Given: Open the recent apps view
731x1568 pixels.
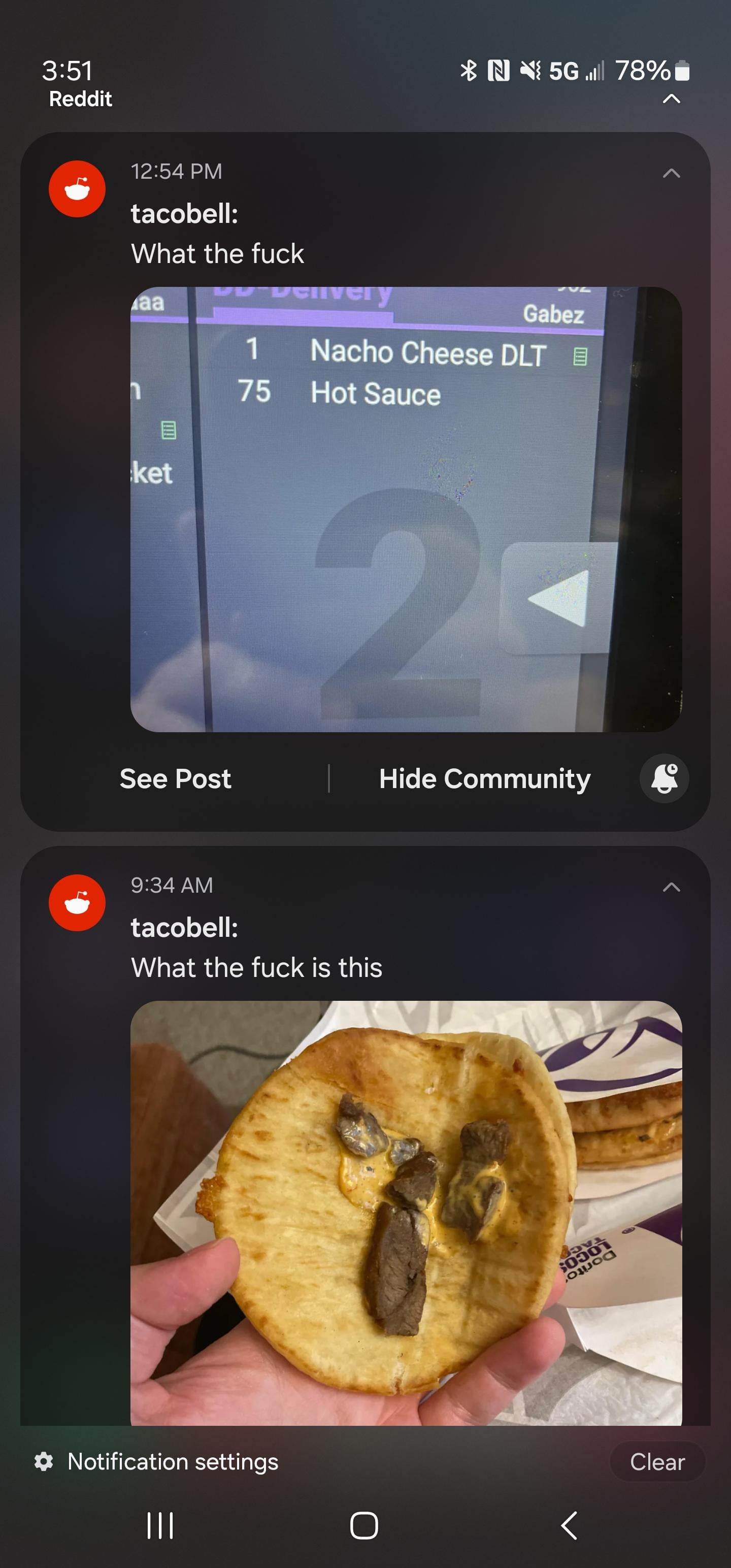Looking at the screenshot, I should (160, 1525).
